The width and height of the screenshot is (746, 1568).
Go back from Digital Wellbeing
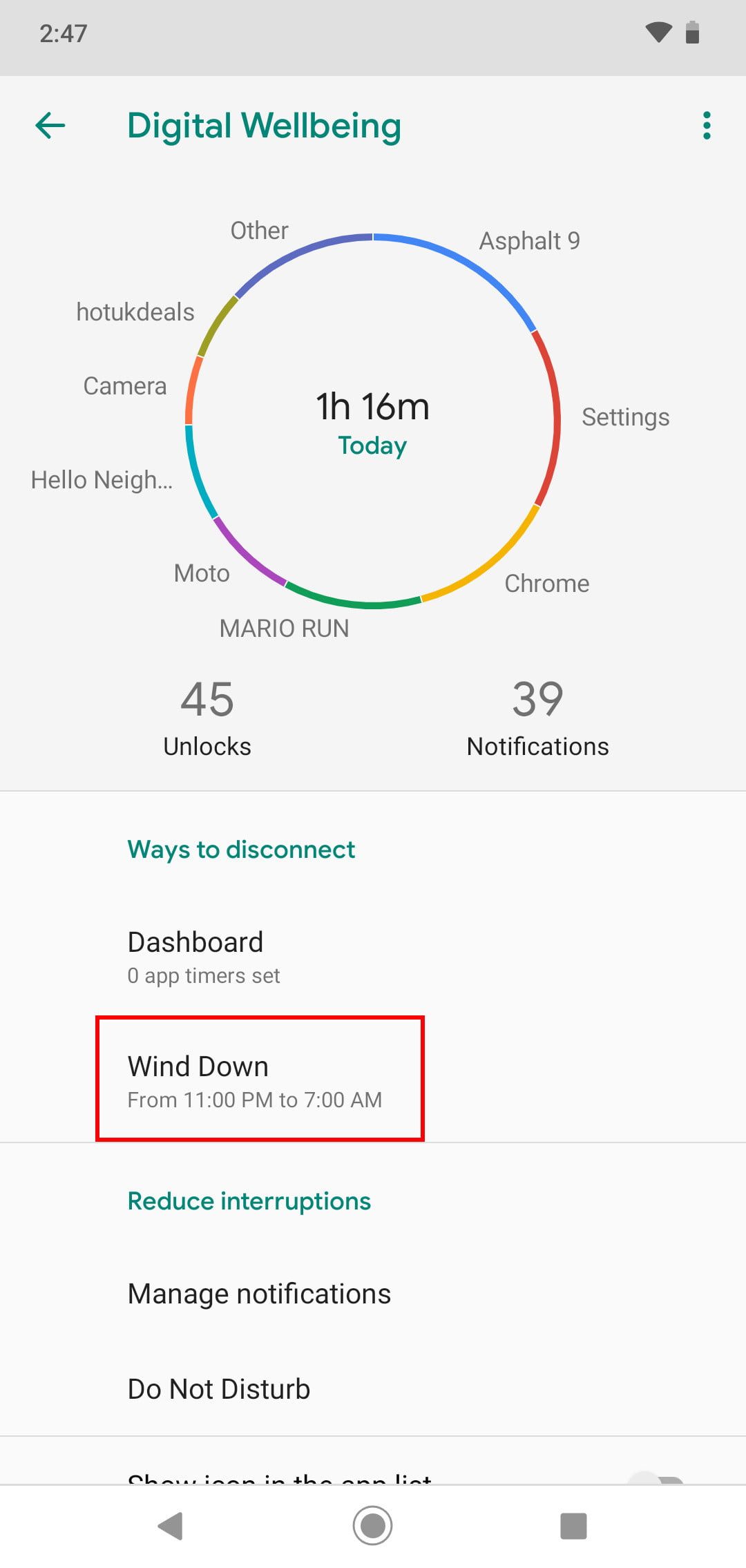tap(50, 126)
